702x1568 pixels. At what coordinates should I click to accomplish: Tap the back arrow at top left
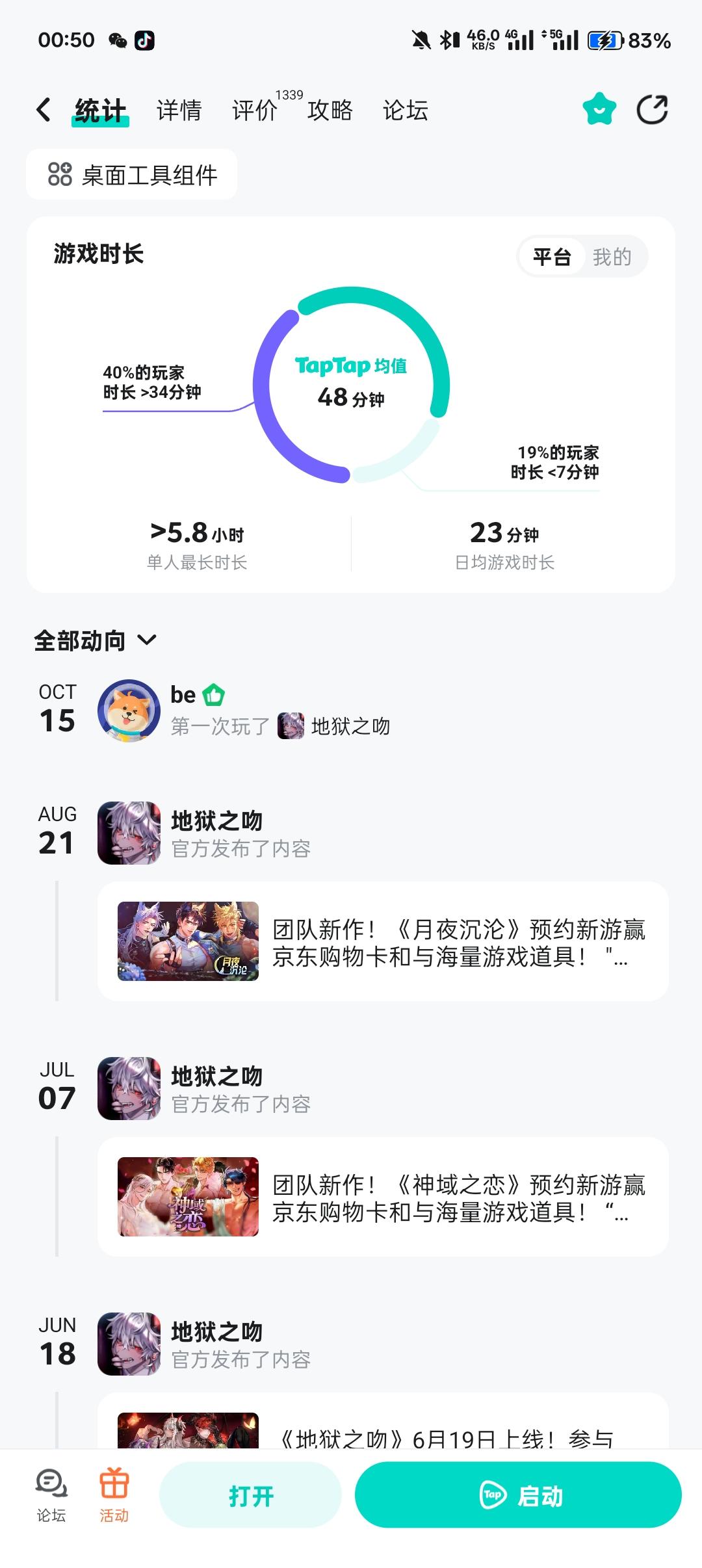43,109
